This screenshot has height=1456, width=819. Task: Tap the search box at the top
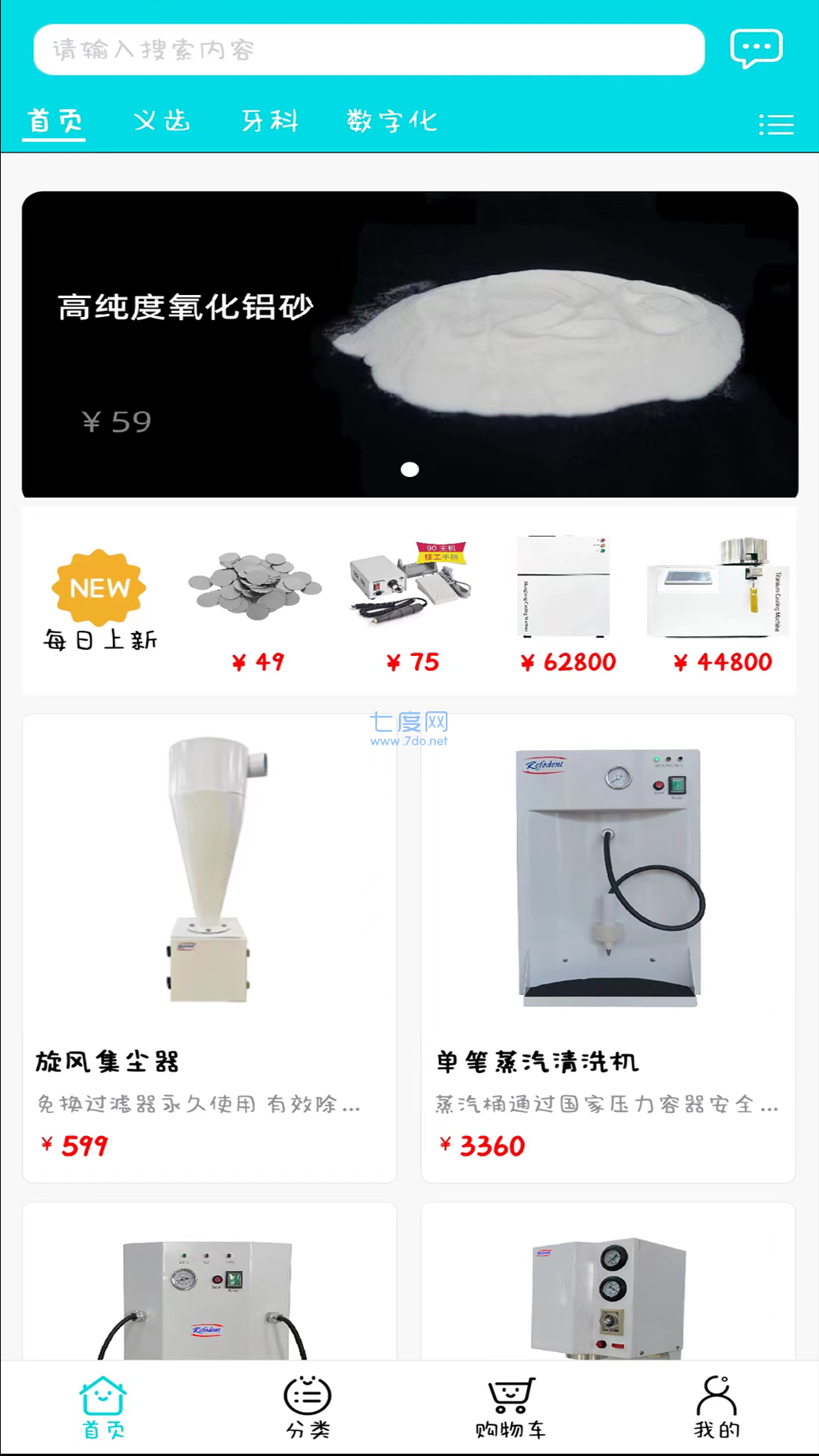369,49
